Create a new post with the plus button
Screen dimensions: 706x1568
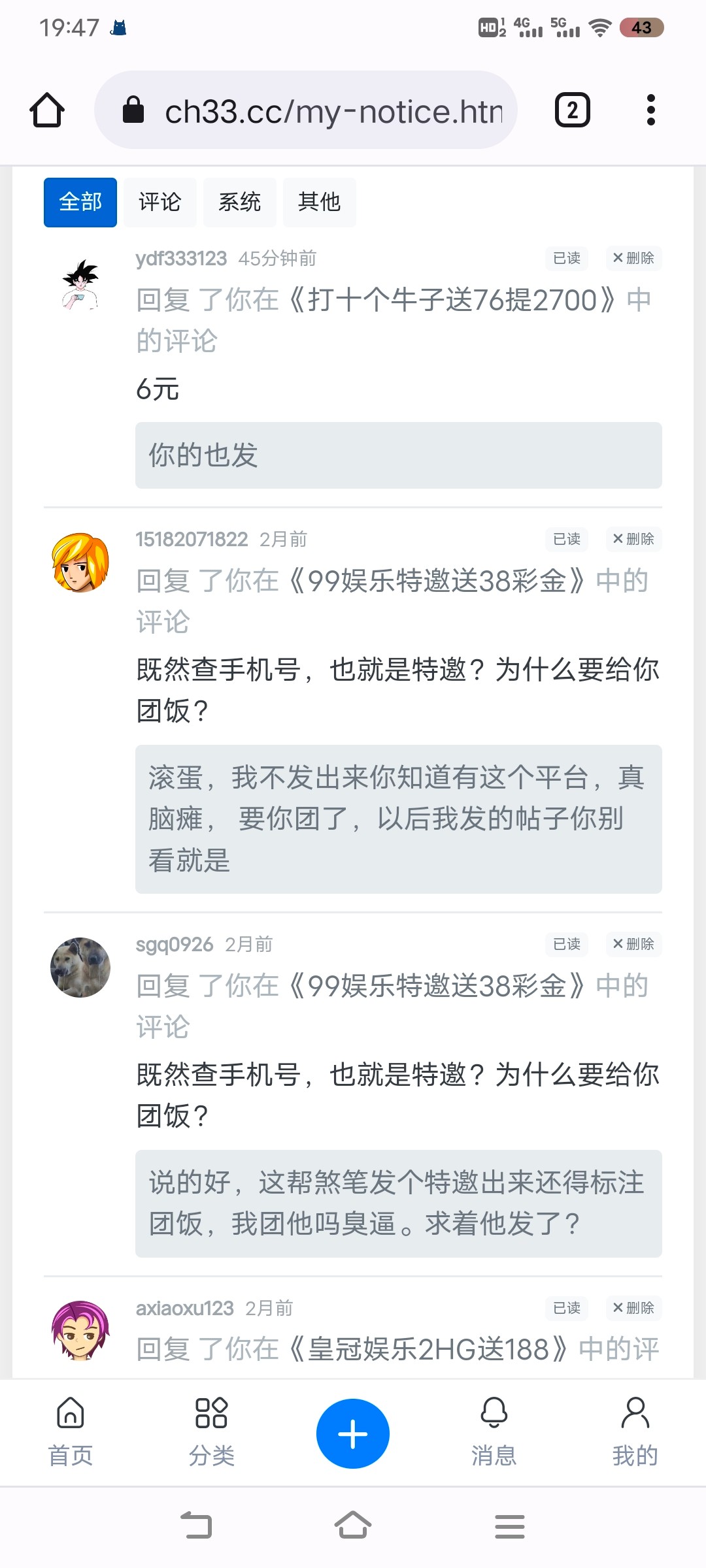[x=353, y=1434]
